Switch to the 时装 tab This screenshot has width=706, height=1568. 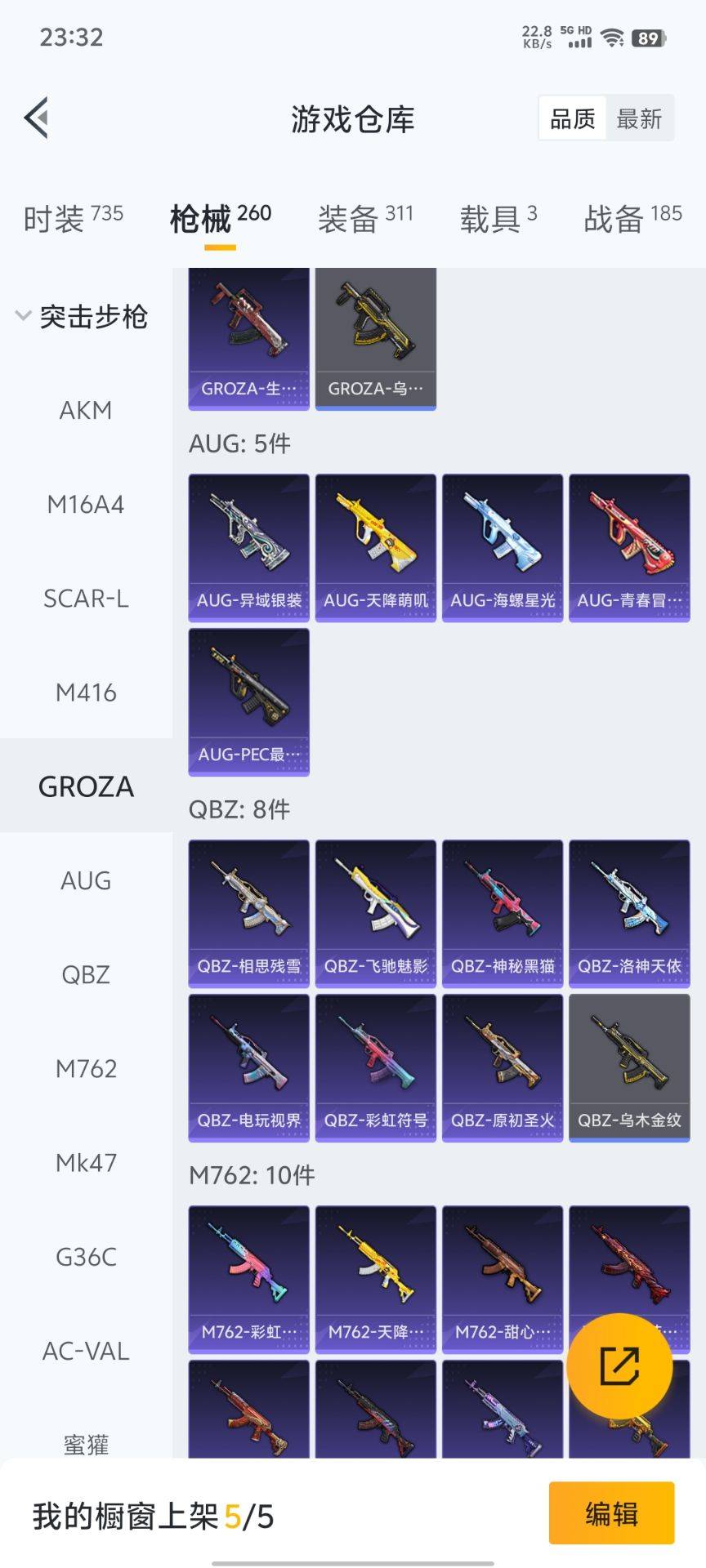(73, 219)
